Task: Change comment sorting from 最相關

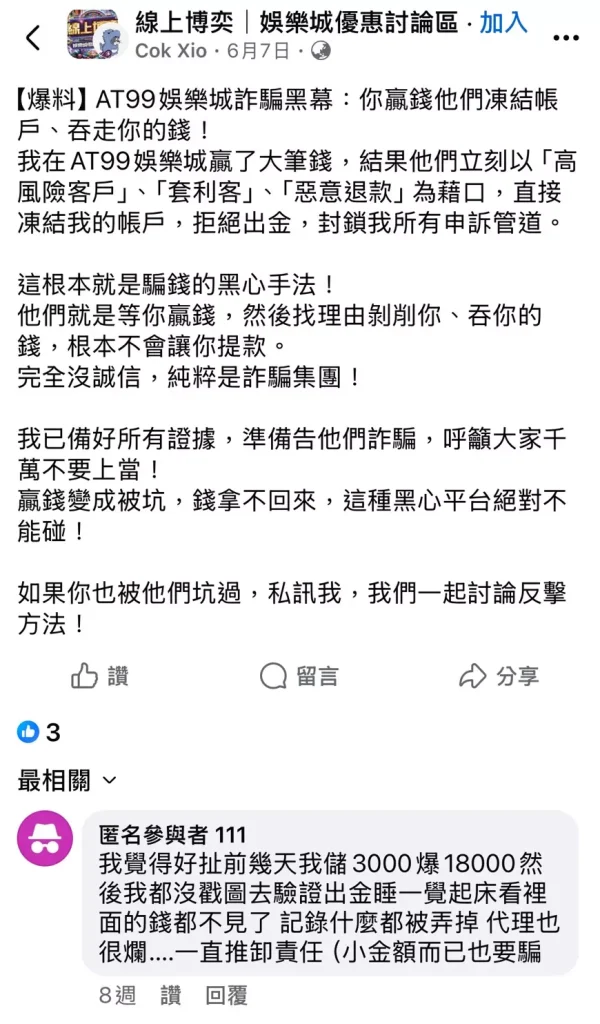Action: point(68,779)
